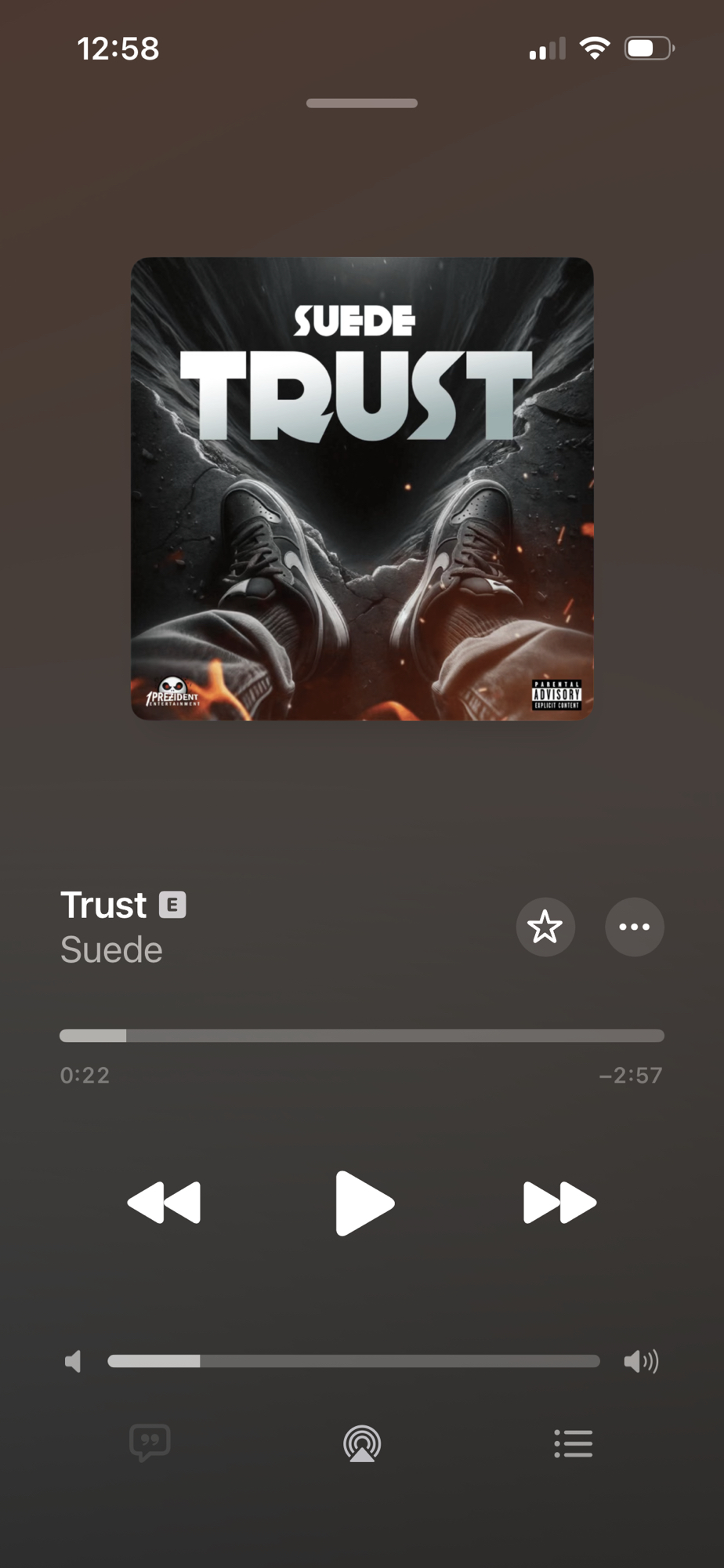
Task: Open the more options ellipsis menu
Action: pyautogui.click(x=634, y=927)
